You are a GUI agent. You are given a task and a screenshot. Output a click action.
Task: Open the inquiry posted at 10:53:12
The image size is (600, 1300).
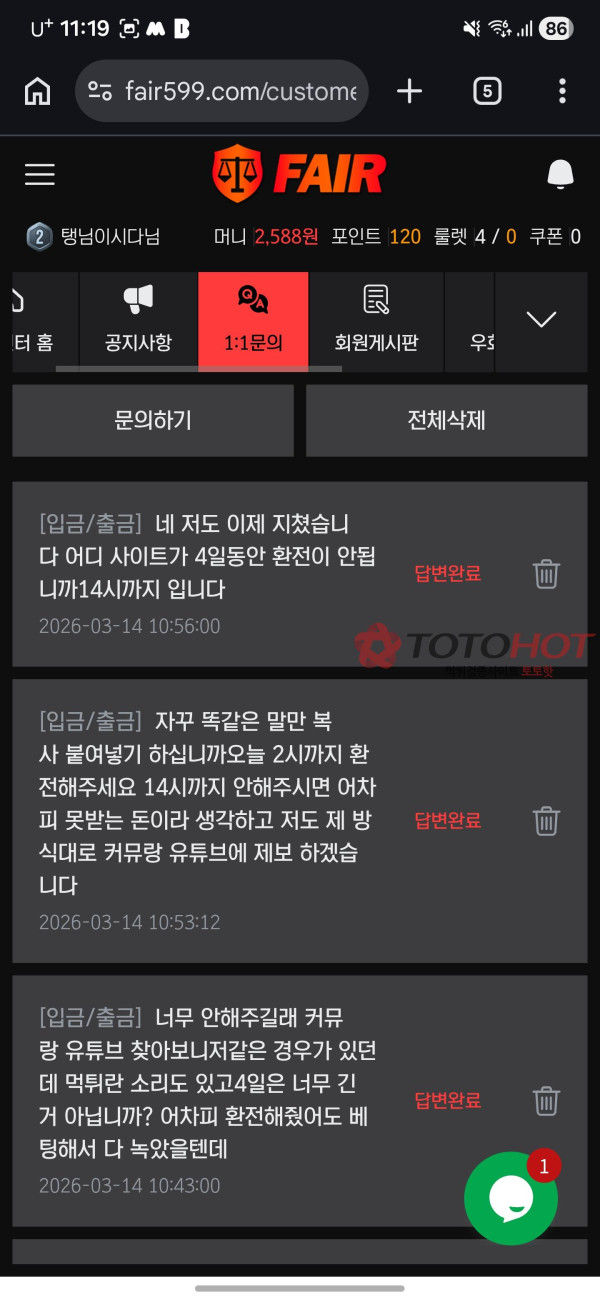tap(208, 803)
